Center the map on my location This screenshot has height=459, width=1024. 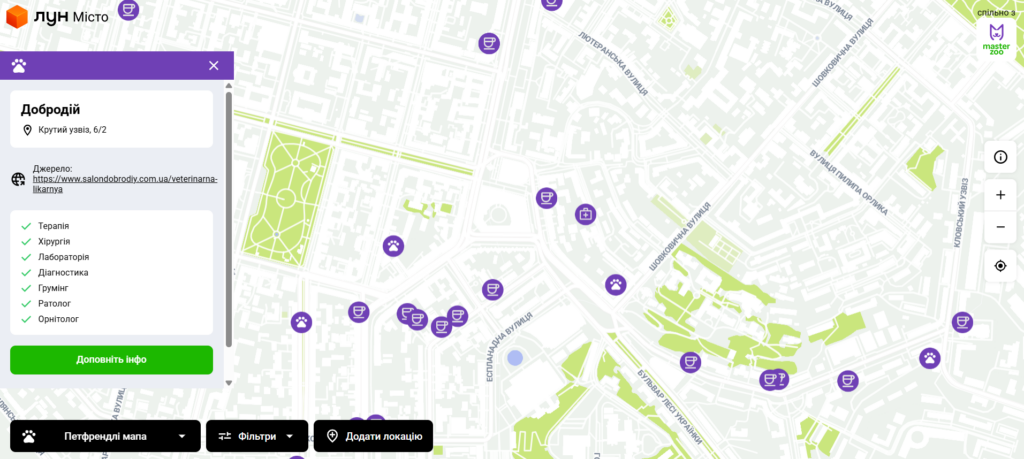[x=1000, y=265]
